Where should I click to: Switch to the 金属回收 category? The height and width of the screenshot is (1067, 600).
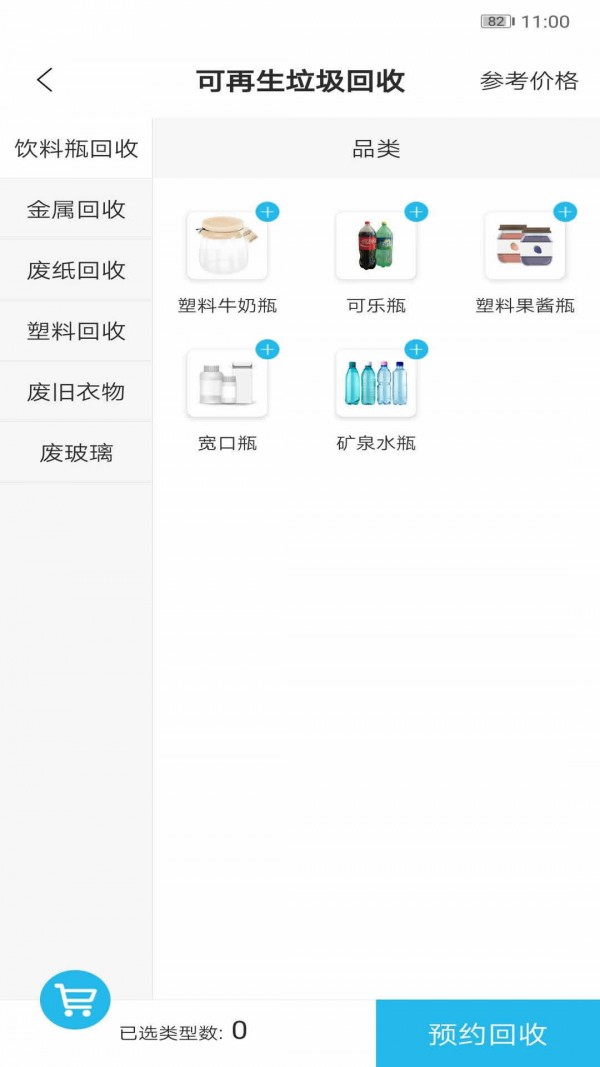coord(76,210)
